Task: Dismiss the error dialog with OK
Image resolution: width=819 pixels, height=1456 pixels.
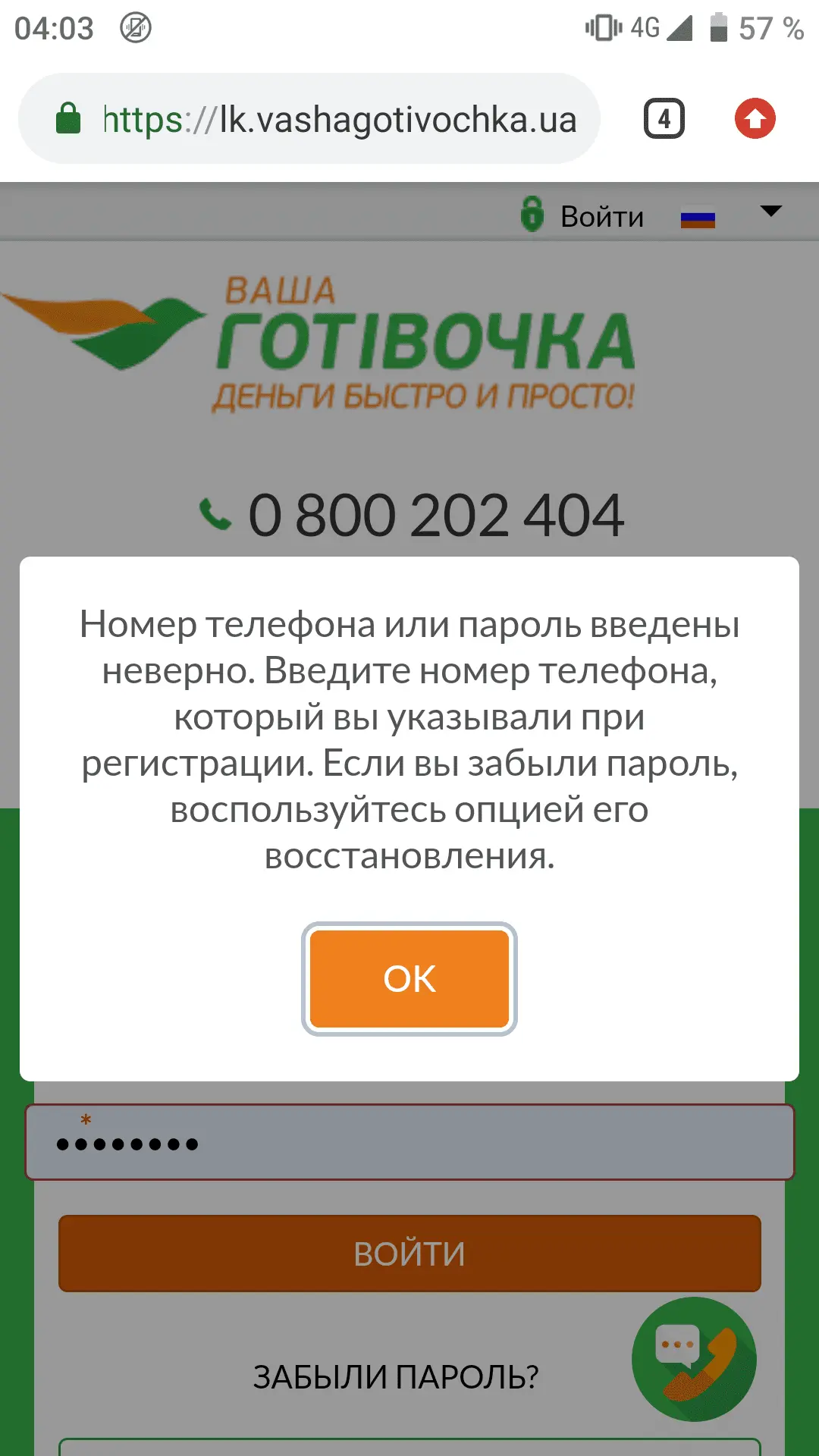Action: [409, 978]
